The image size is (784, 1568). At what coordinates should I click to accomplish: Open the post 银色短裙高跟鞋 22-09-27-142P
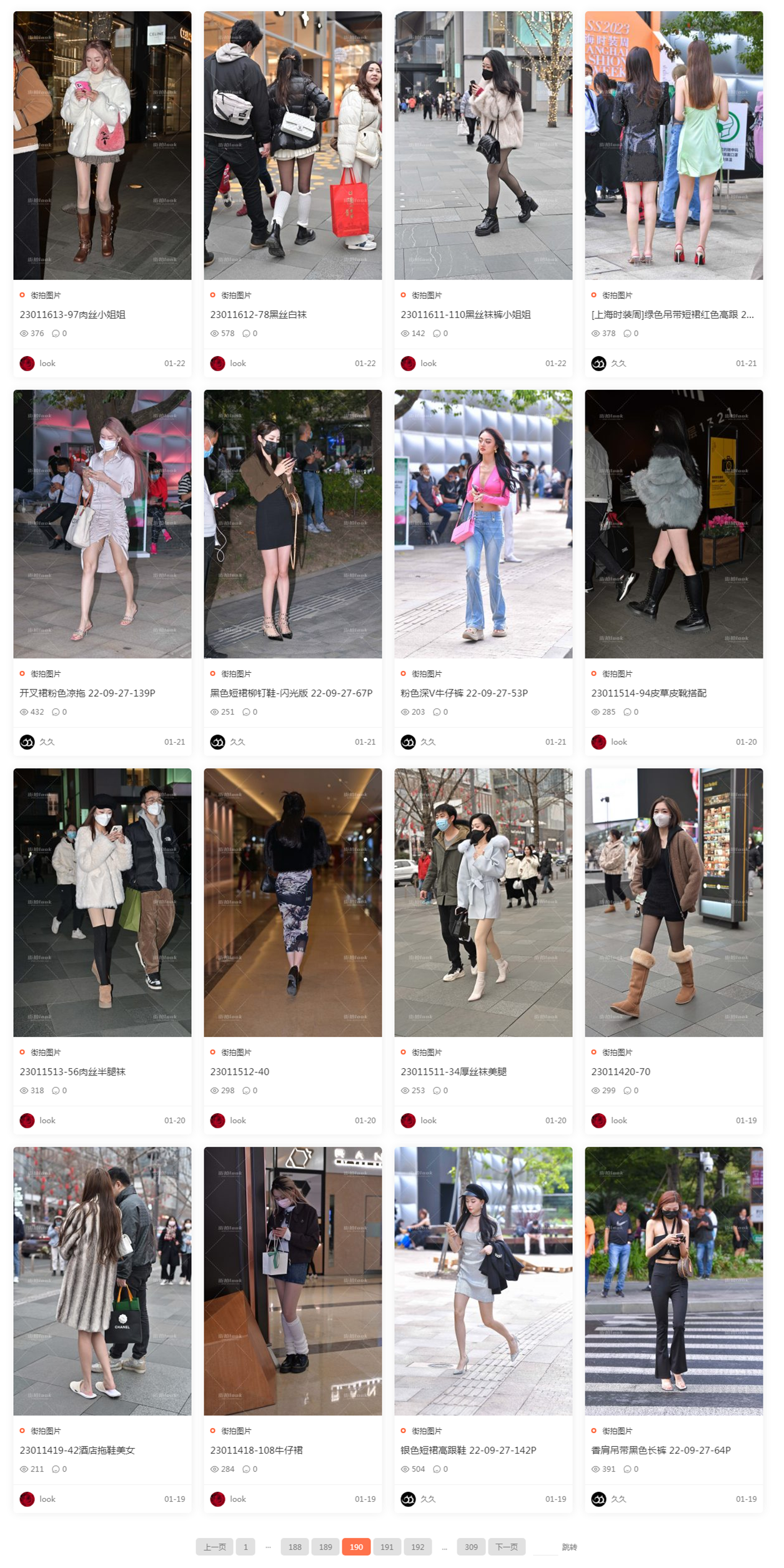[469, 1451]
